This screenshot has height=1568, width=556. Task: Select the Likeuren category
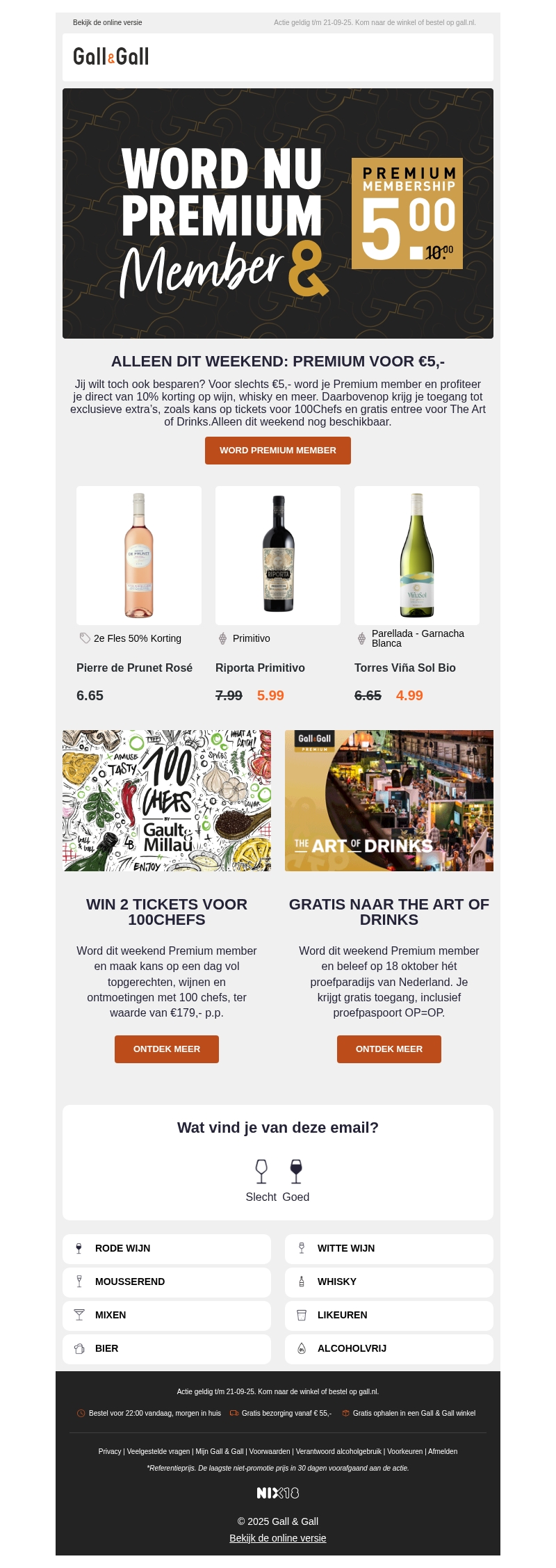389,1316
